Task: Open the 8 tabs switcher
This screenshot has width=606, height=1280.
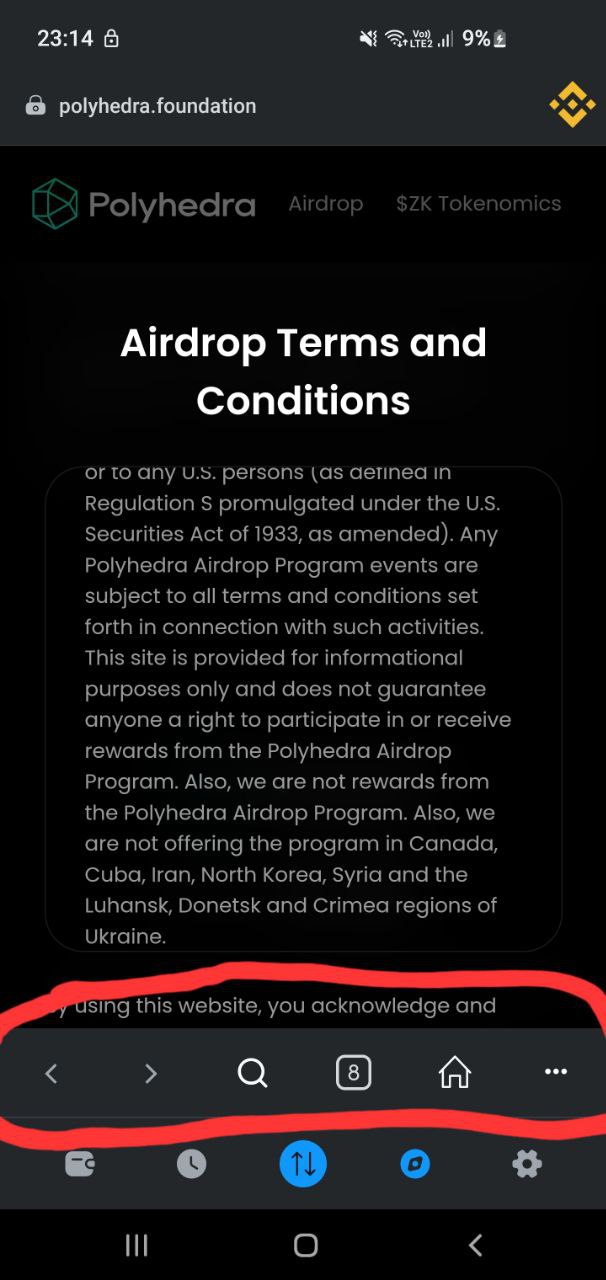Action: [x=353, y=1073]
